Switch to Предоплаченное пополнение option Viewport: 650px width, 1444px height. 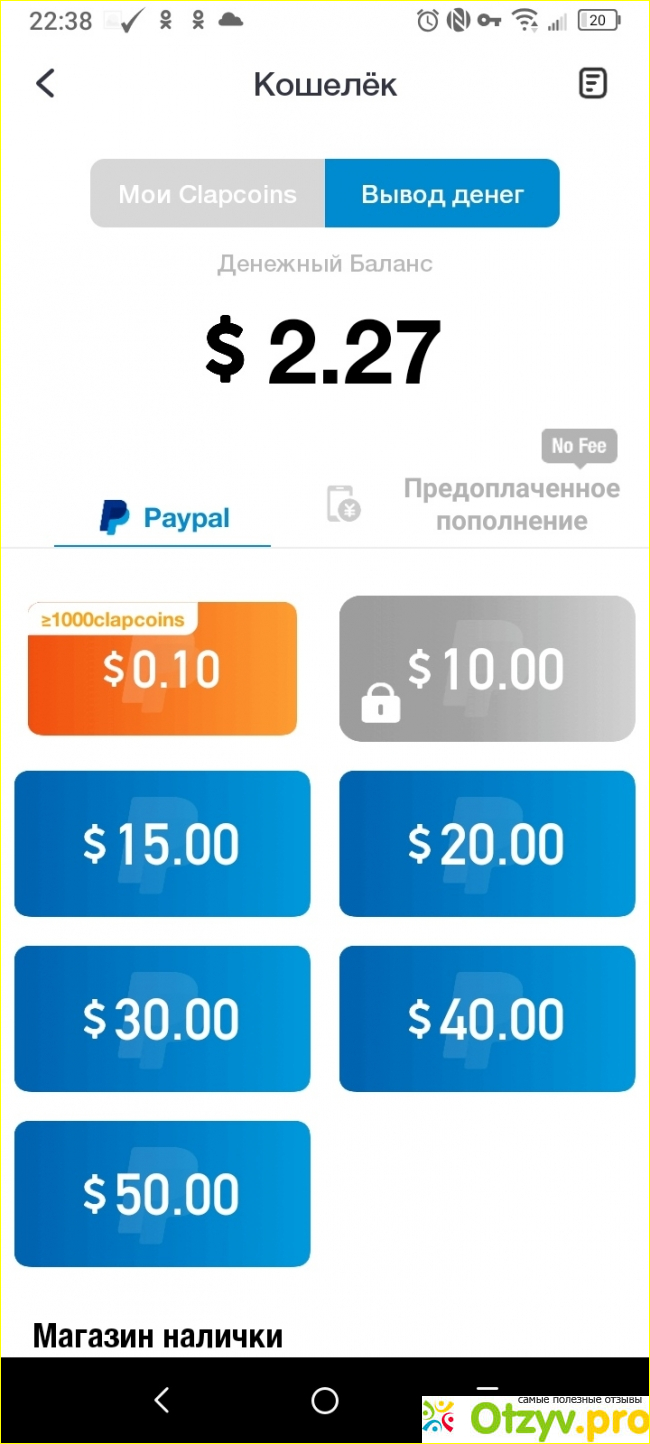(510, 504)
